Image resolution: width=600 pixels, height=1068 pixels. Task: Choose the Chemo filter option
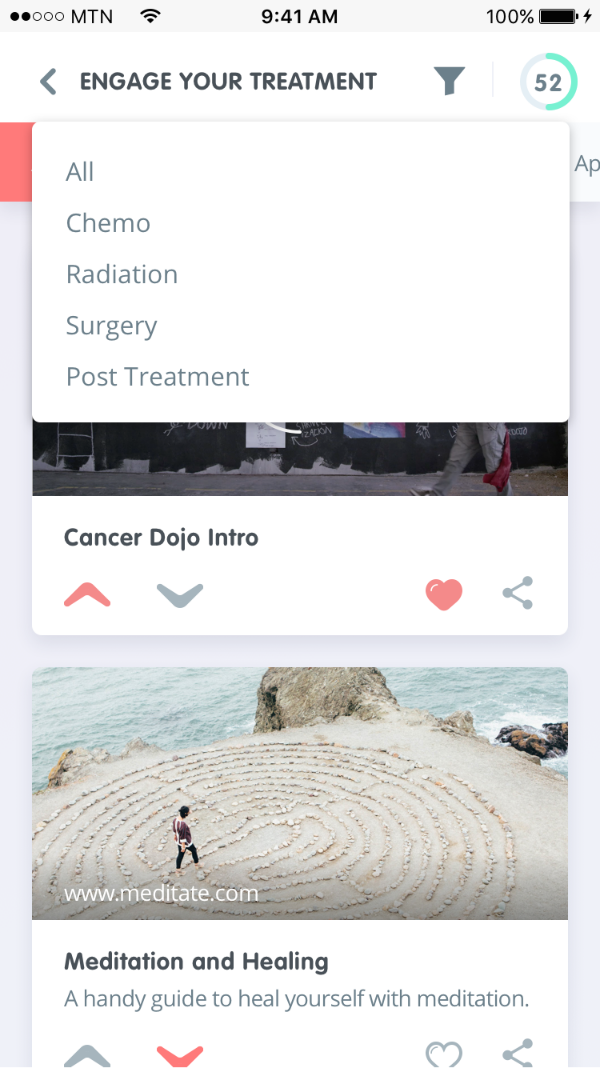coord(108,223)
